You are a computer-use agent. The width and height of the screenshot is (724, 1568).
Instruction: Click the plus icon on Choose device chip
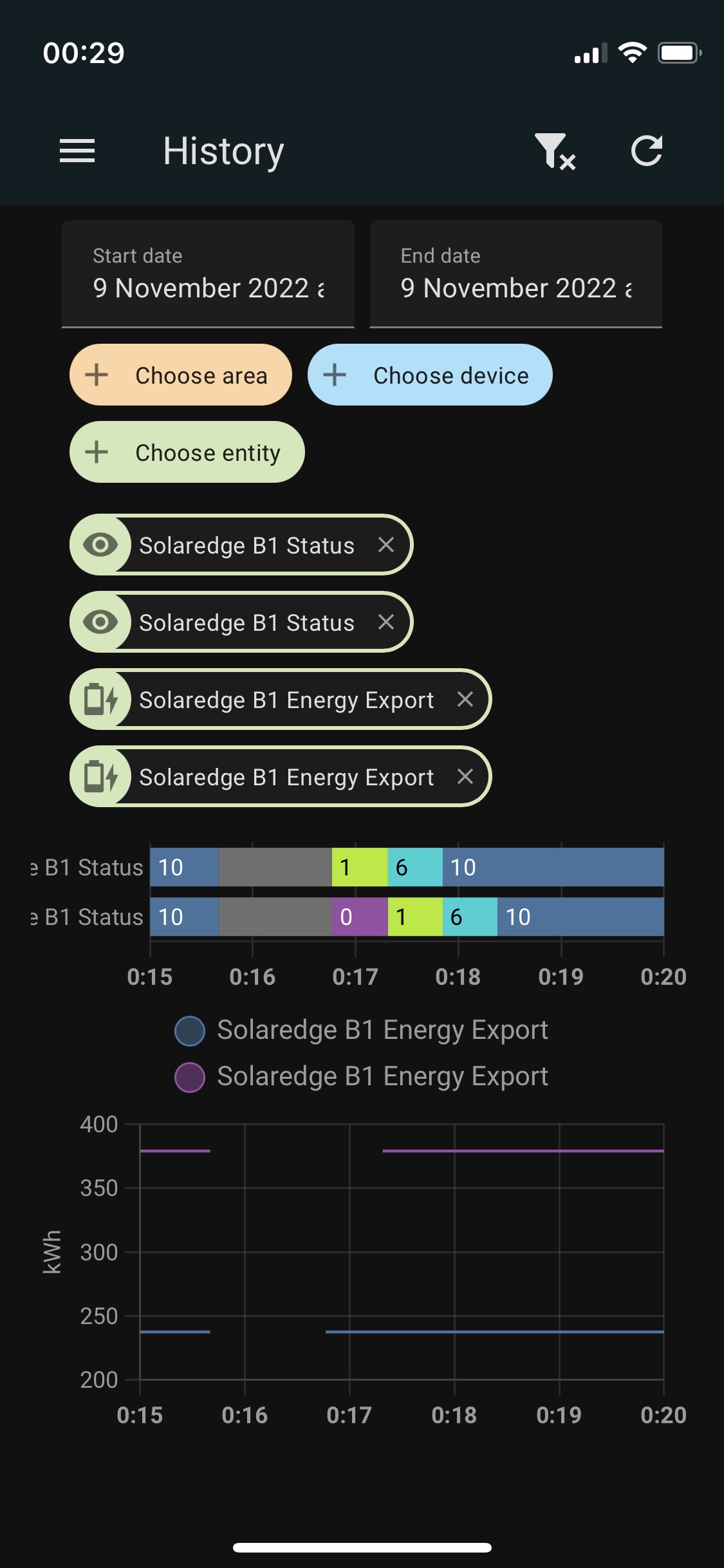point(335,375)
